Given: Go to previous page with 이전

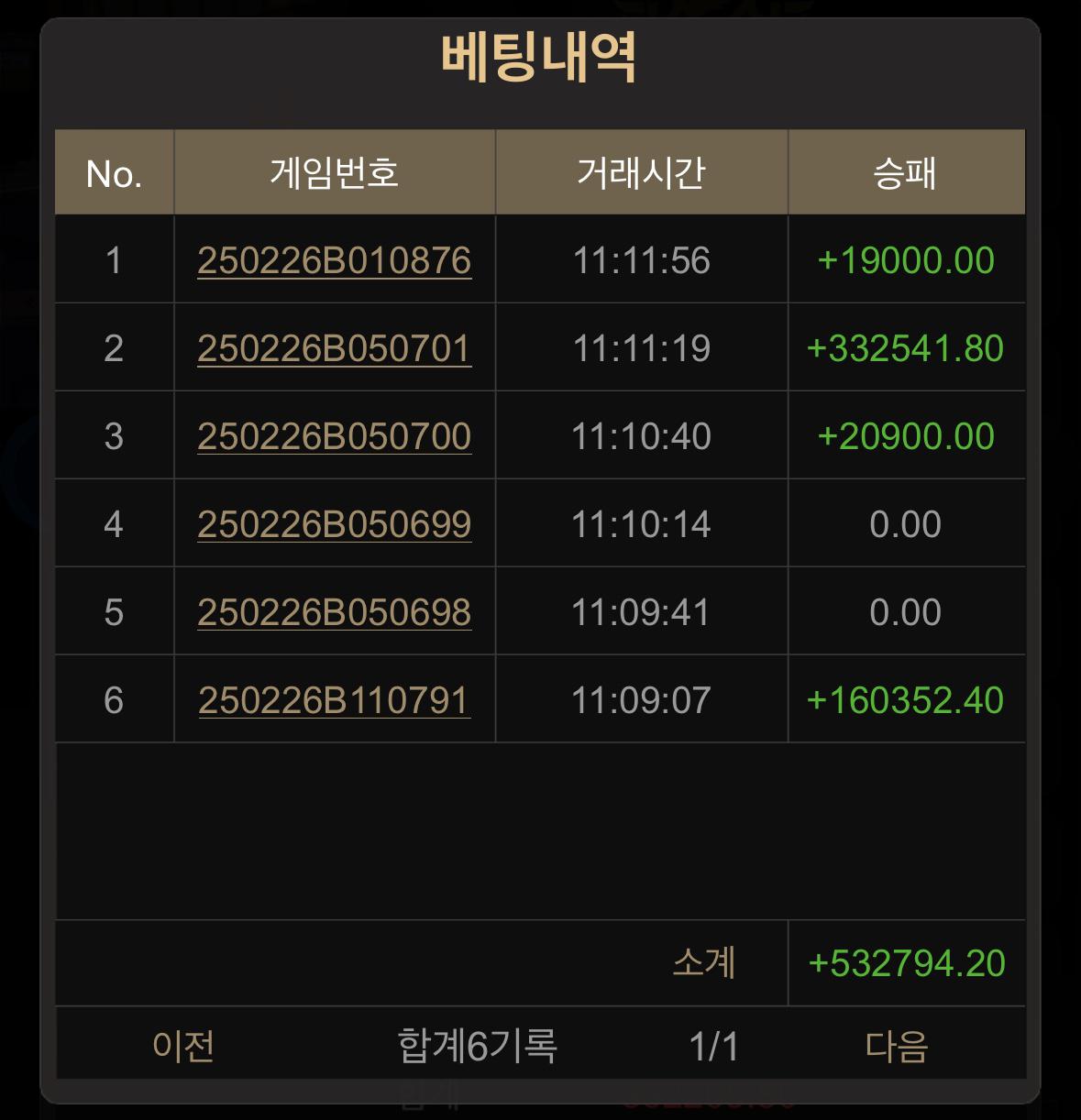Looking at the screenshot, I should pyautogui.click(x=183, y=1046).
